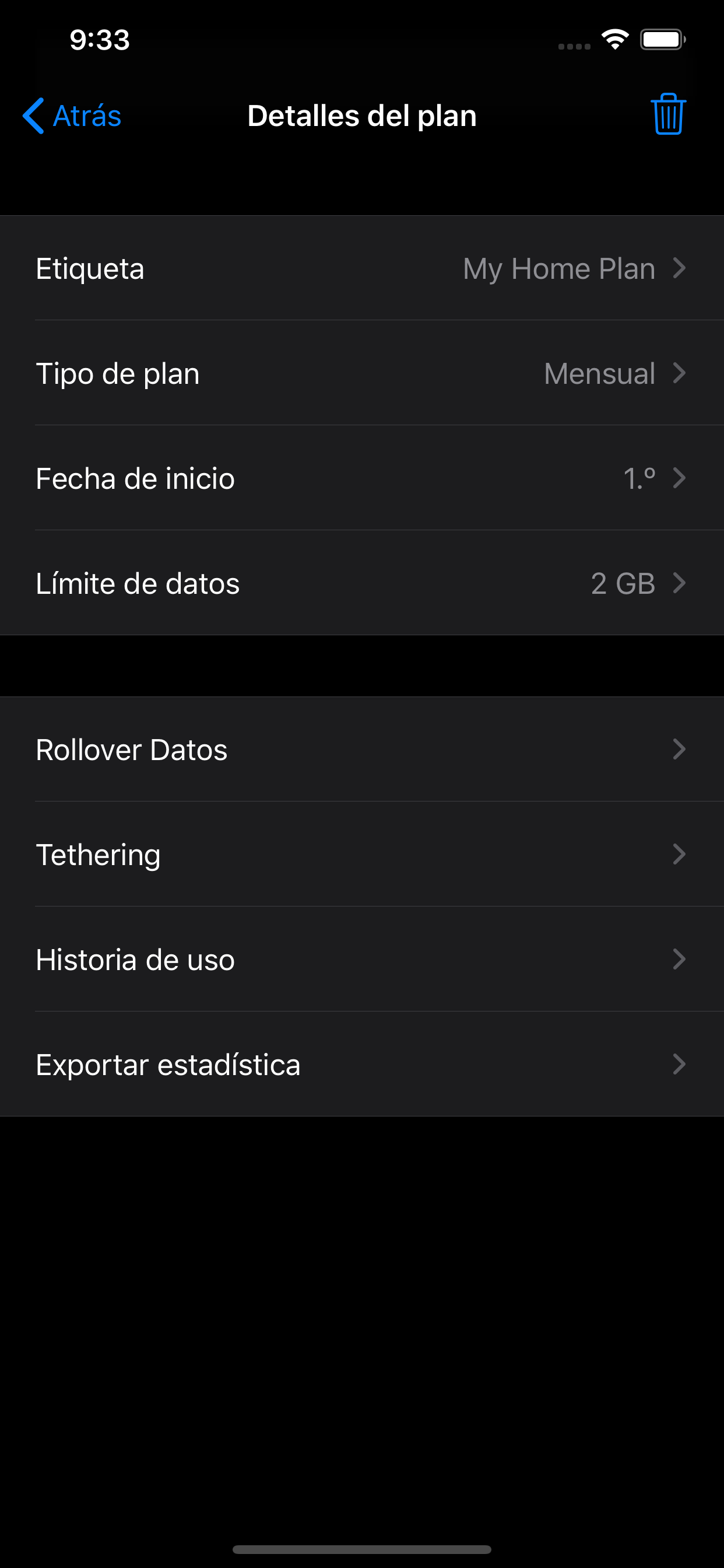This screenshot has height=1568, width=724.
Task: Open the Tethering settings
Action: coord(362,854)
